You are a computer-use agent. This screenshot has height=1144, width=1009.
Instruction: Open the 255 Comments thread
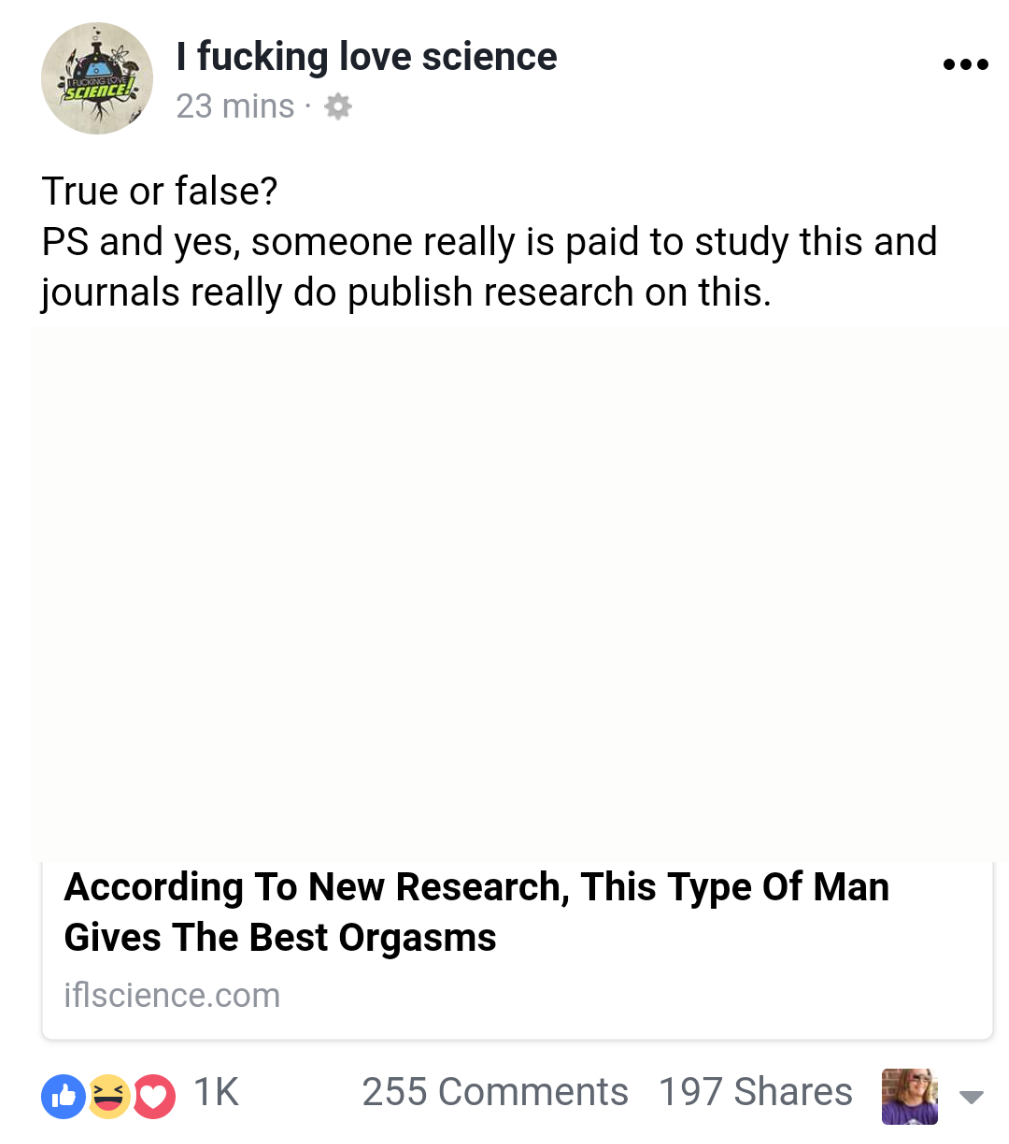(x=495, y=1092)
